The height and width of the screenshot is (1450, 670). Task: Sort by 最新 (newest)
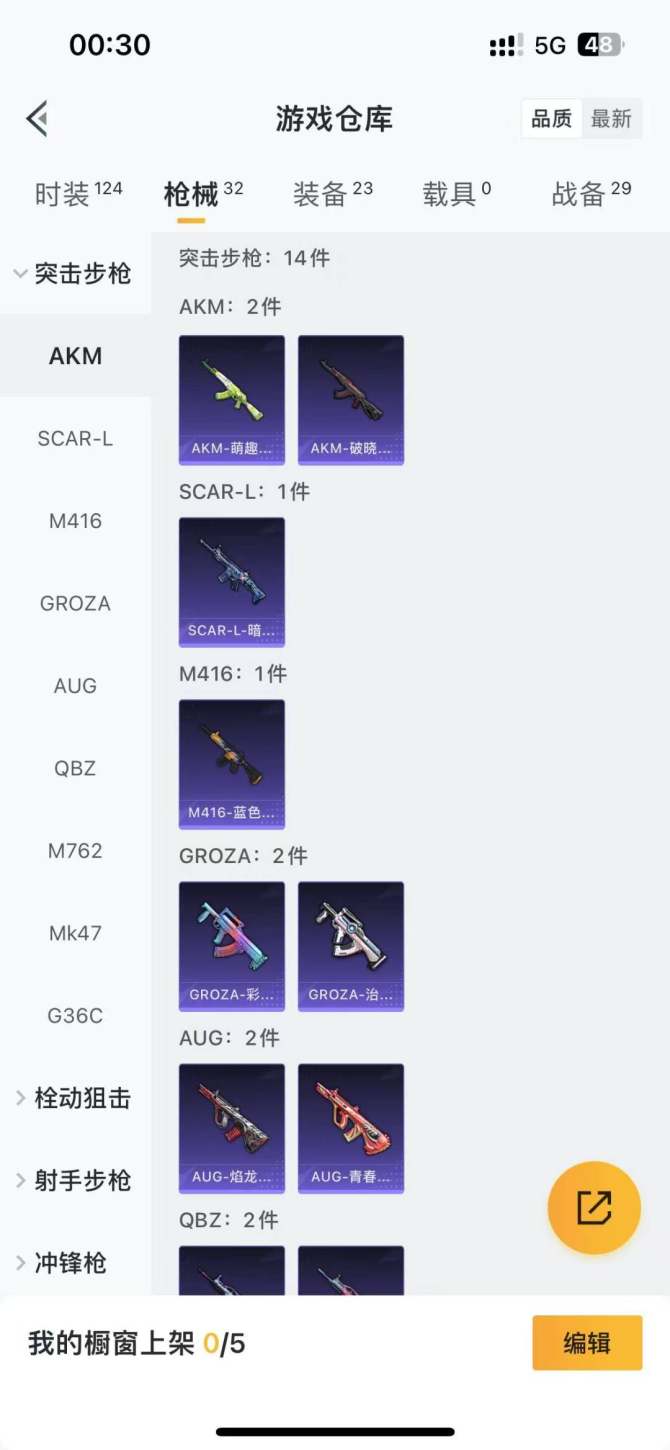610,119
